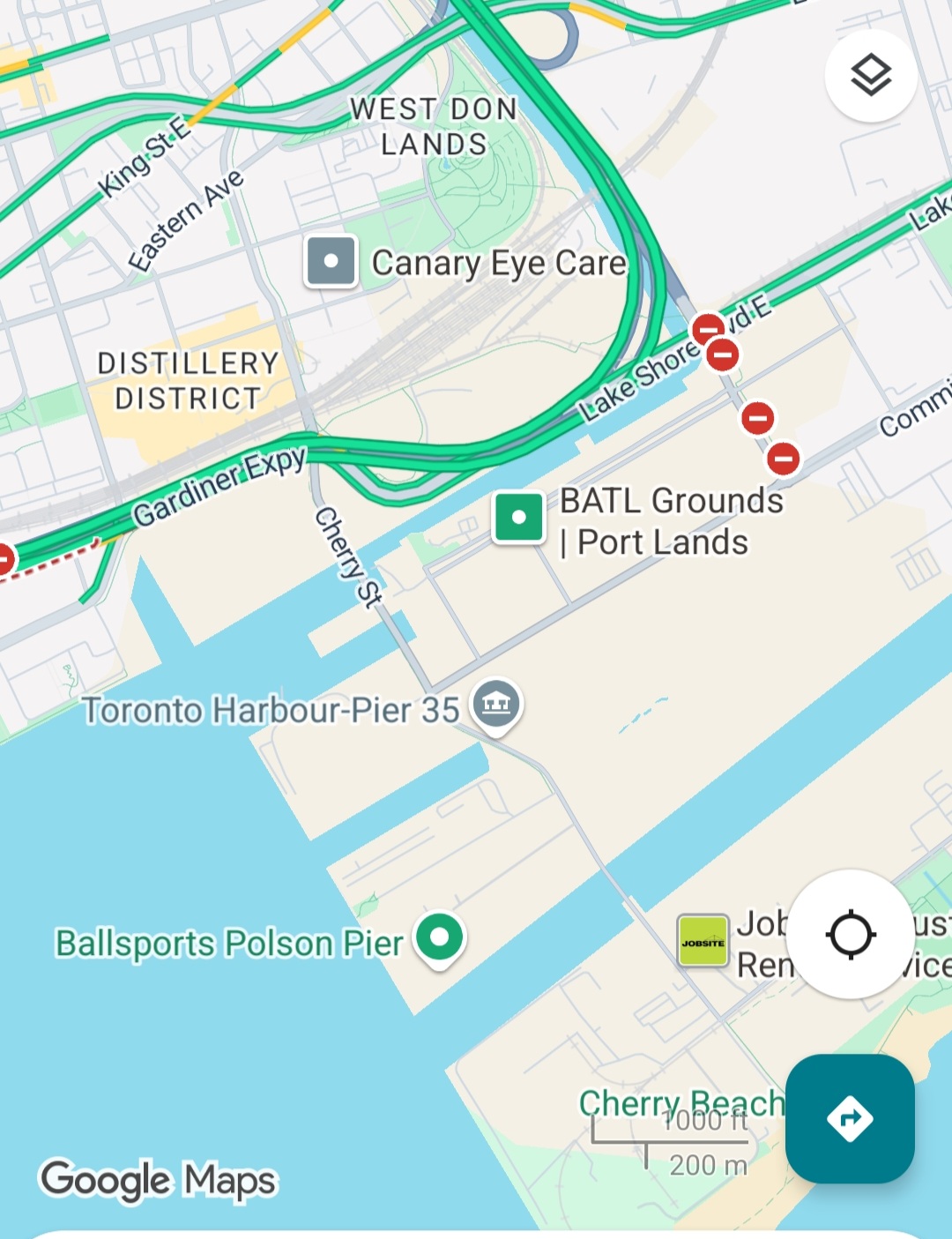Open BATL Grounds Port Lands marker
Screen dimensions: 952x1239
point(518,518)
